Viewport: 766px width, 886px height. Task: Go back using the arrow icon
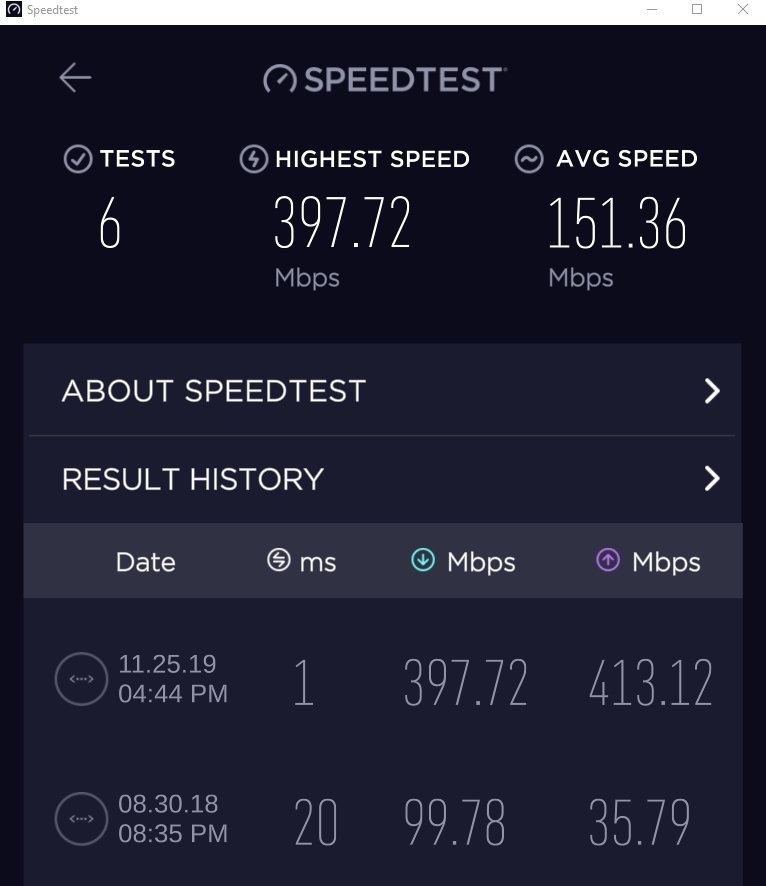pyautogui.click(x=75, y=77)
